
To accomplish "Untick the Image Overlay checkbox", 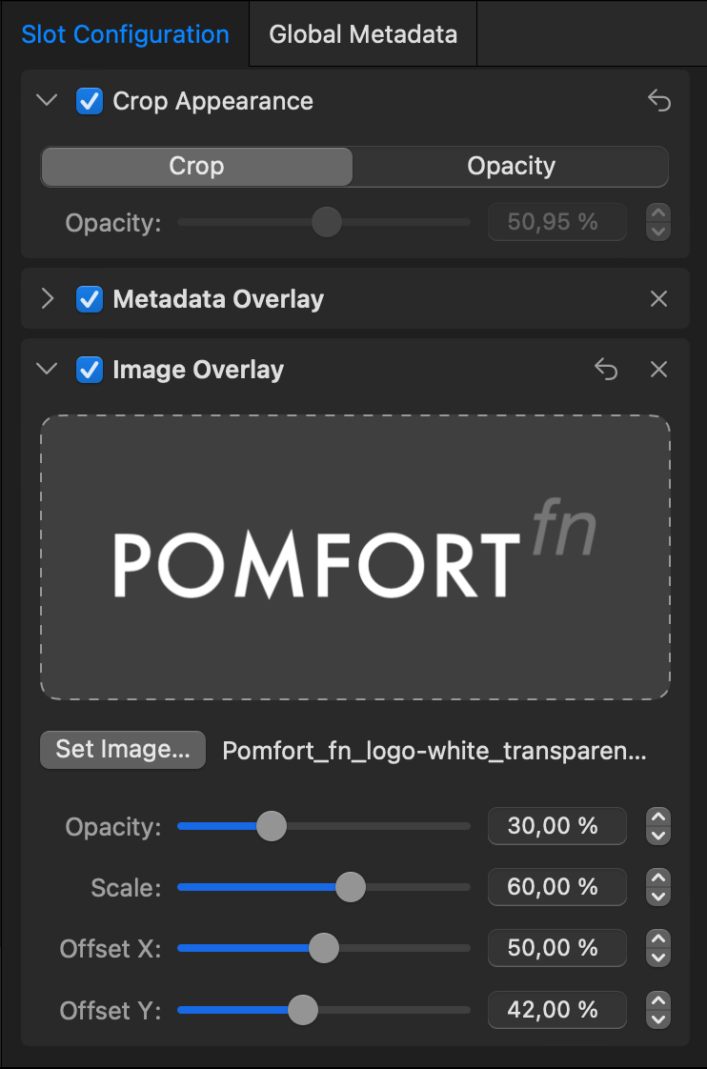I will pos(89,370).
